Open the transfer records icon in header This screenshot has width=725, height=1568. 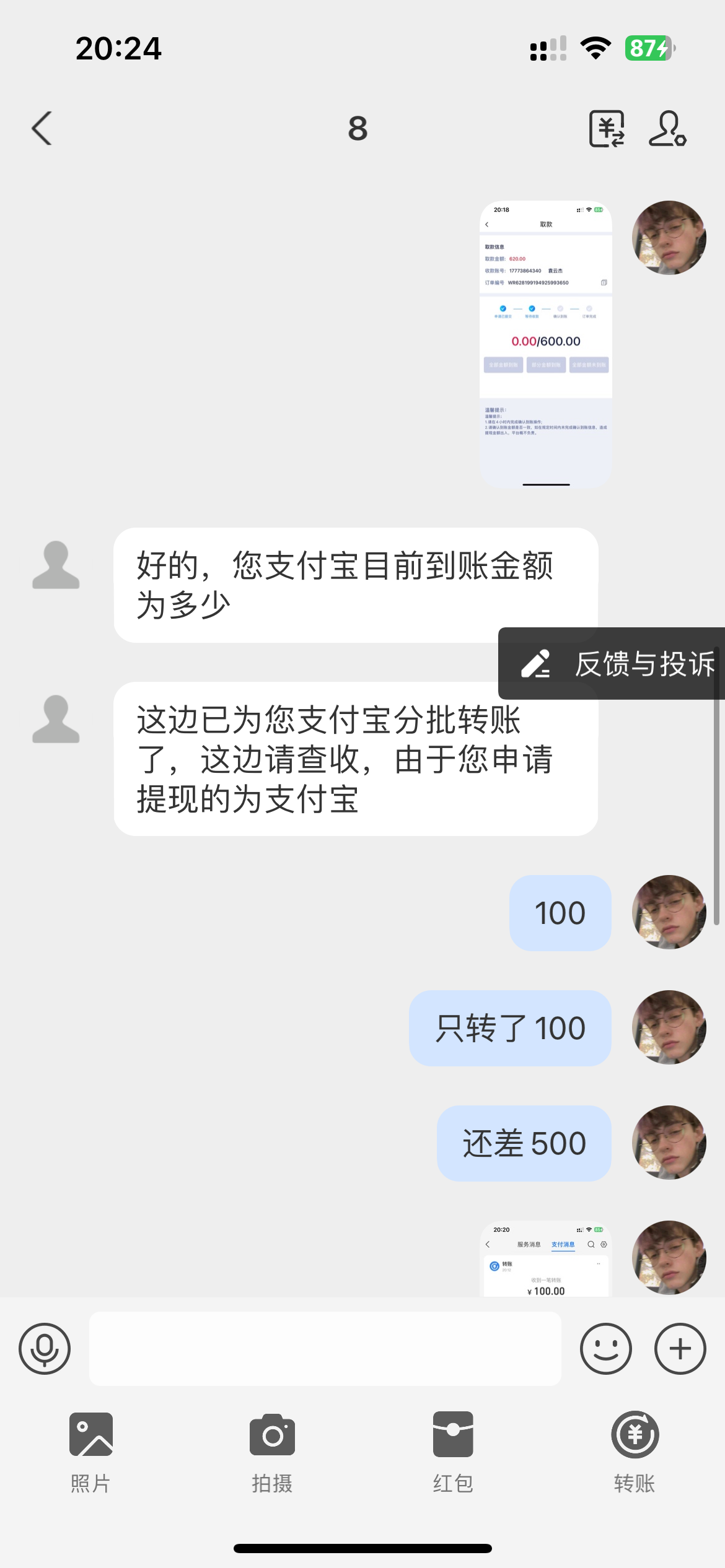tap(606, 129)
